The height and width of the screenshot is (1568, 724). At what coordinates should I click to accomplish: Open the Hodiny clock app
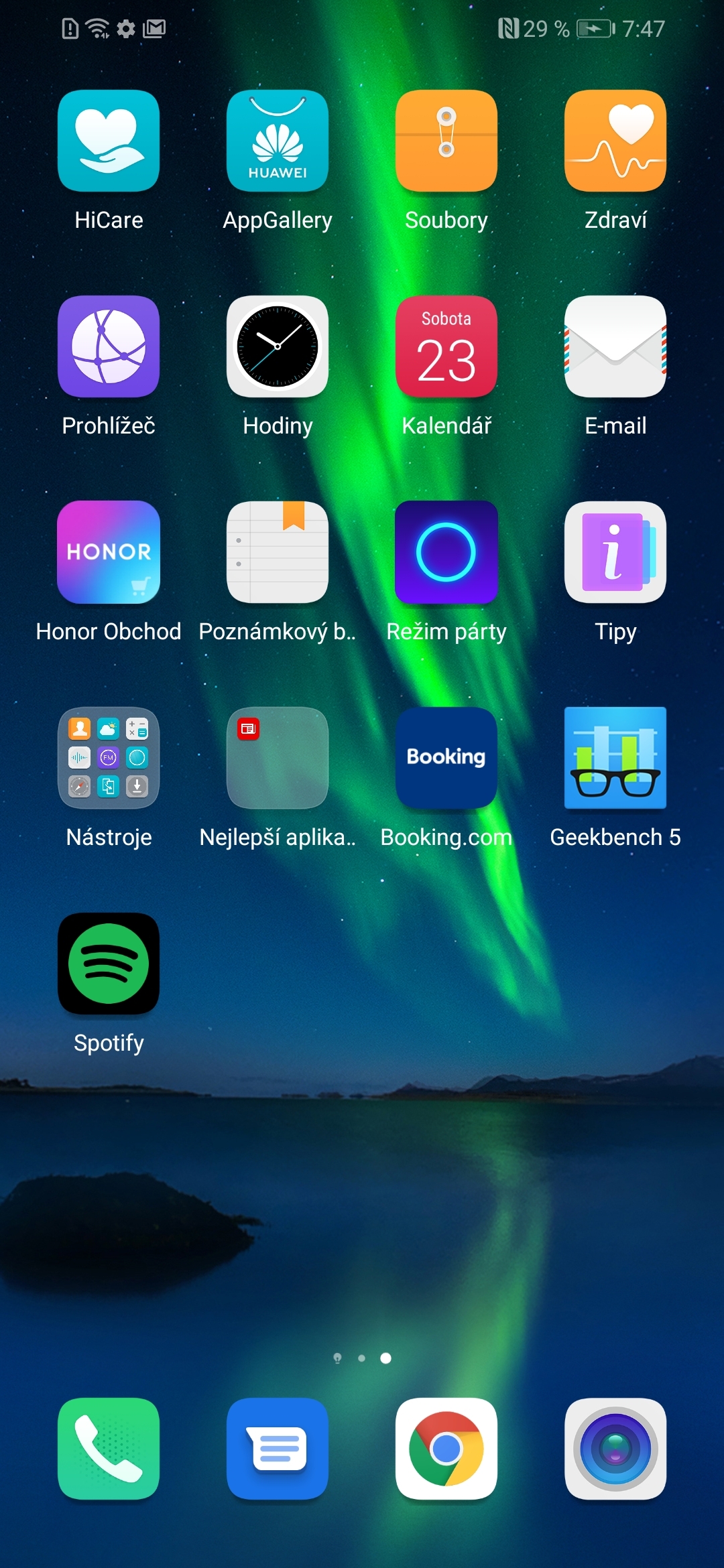tap(278, 347)
